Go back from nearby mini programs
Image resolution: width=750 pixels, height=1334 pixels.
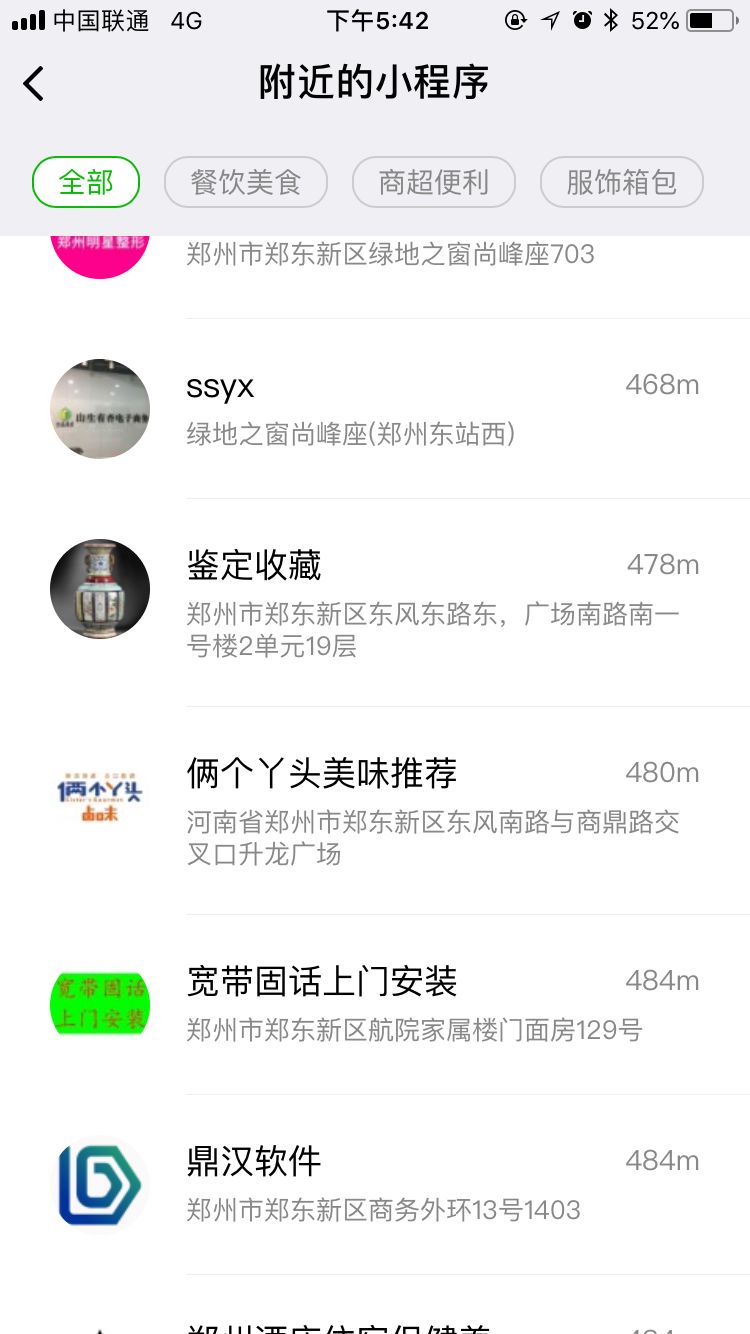(x=34, y=83)
